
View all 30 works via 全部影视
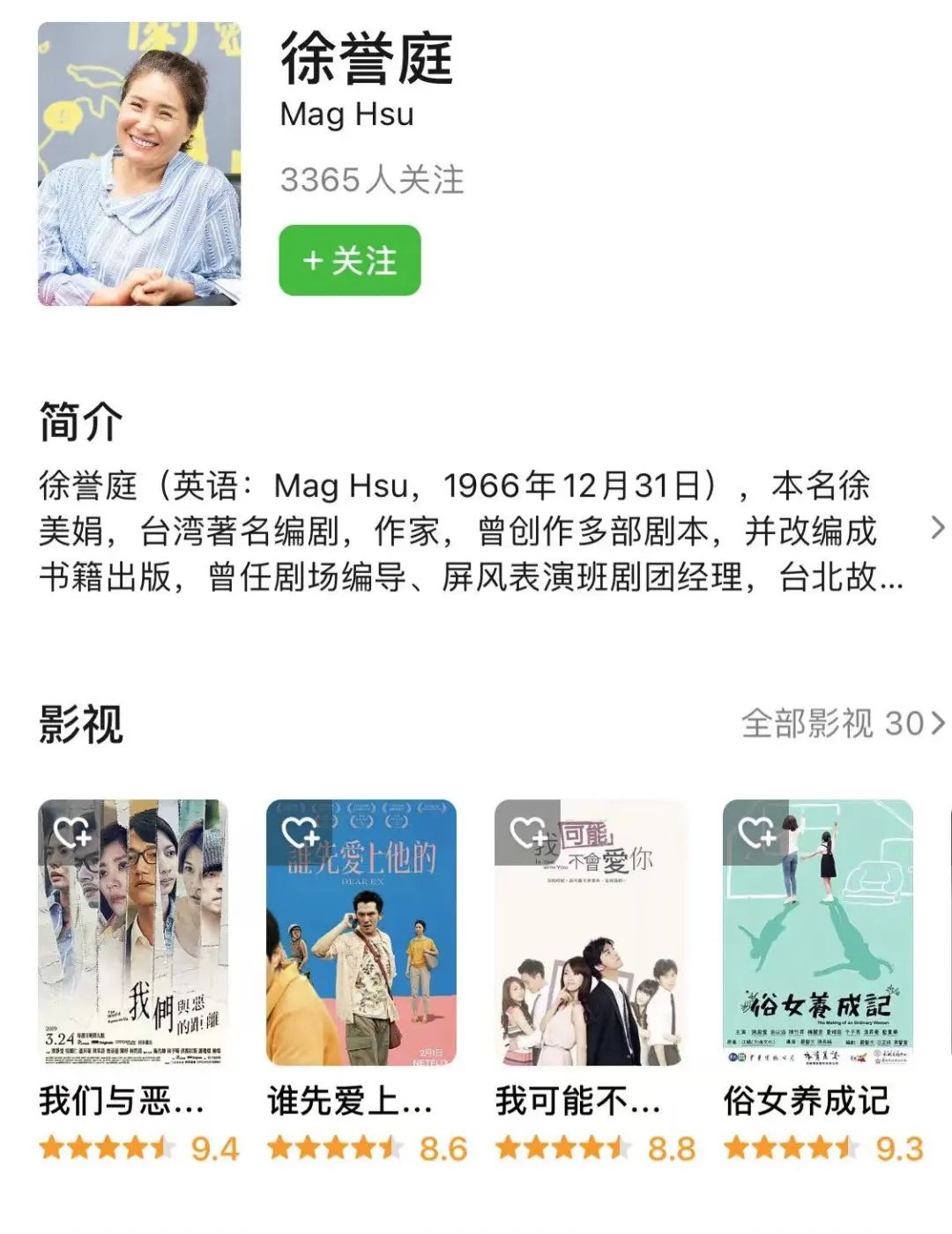point(842,724)
